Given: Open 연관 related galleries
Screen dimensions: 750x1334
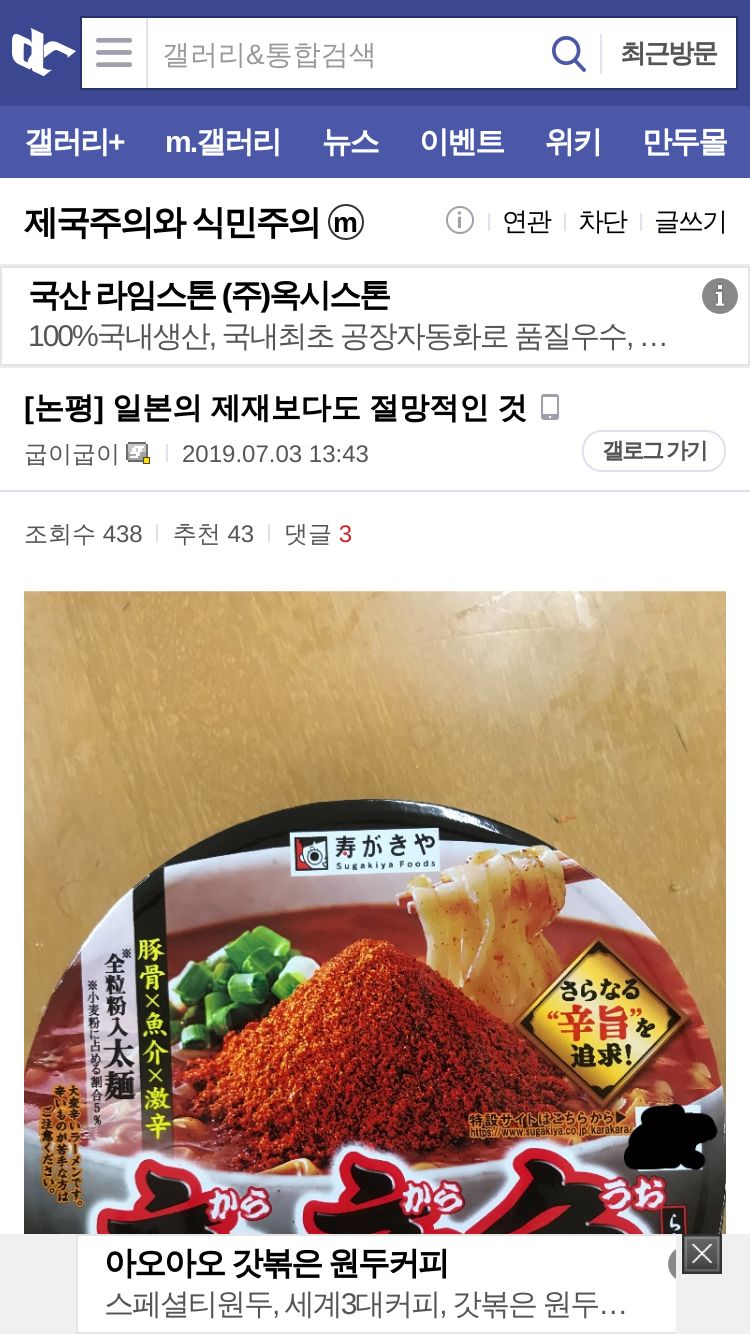Looking at the screenshot, I should point(527,222).
